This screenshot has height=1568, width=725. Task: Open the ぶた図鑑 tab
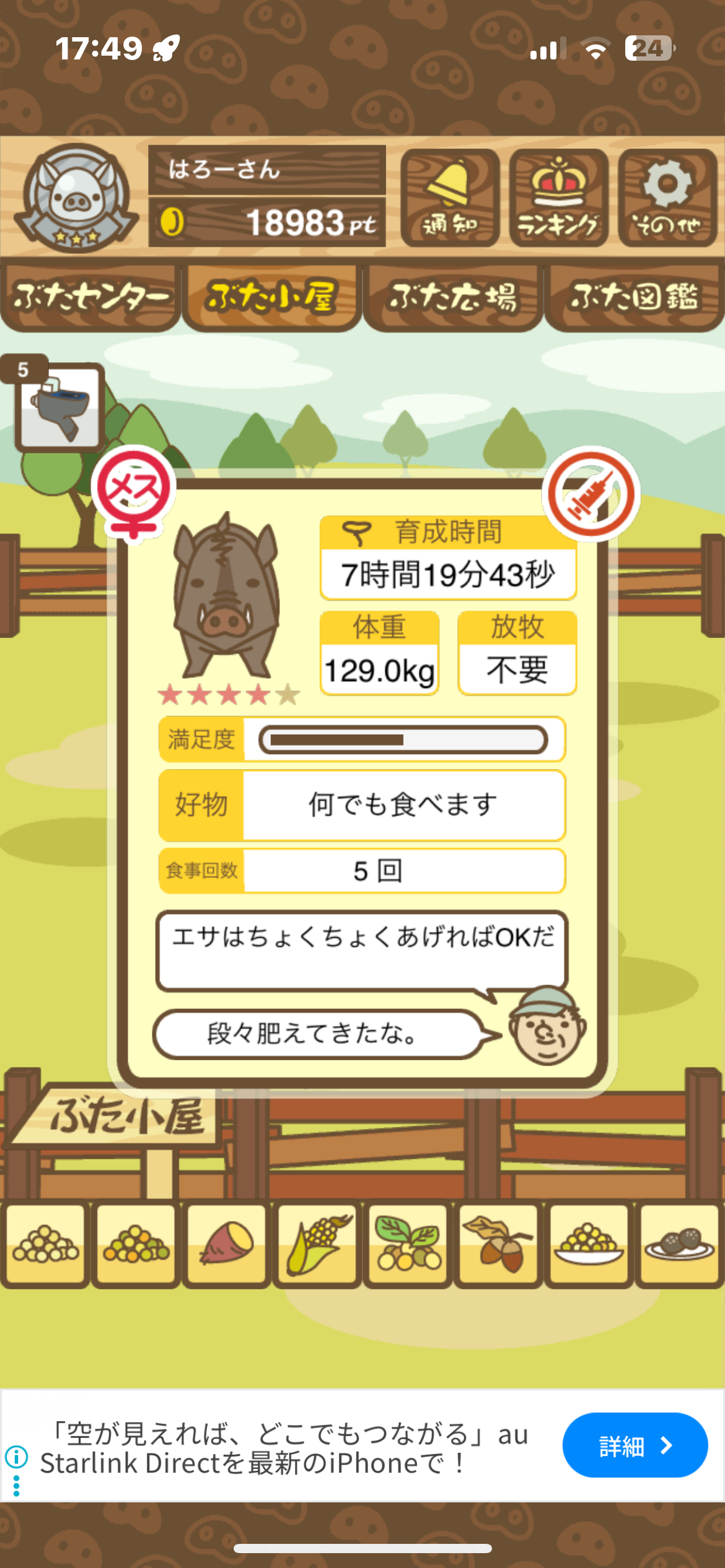pos(635,297)
